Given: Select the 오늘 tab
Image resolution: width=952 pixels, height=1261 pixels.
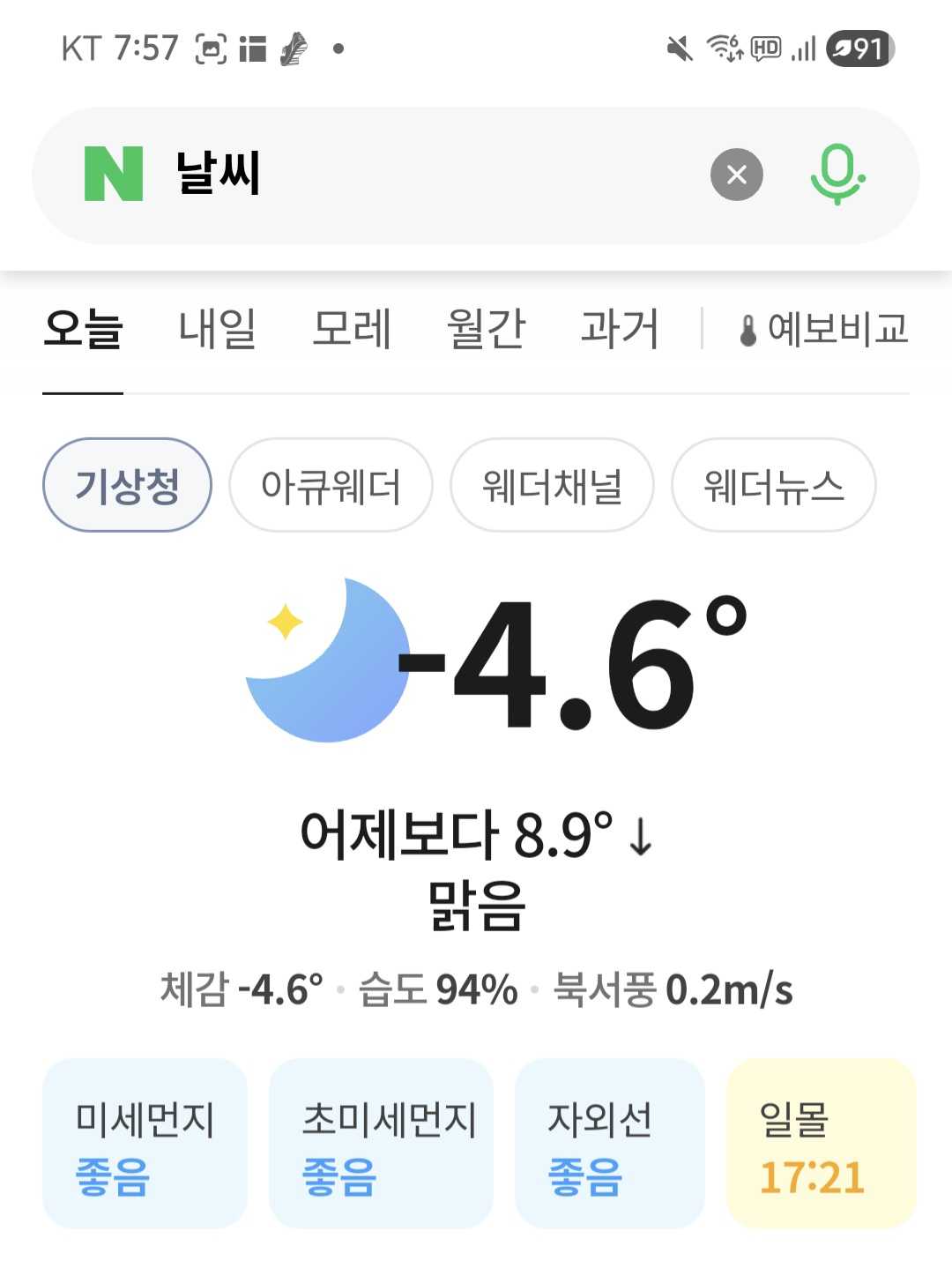Looking at the screenshot, I should click(x=83, y=329).
